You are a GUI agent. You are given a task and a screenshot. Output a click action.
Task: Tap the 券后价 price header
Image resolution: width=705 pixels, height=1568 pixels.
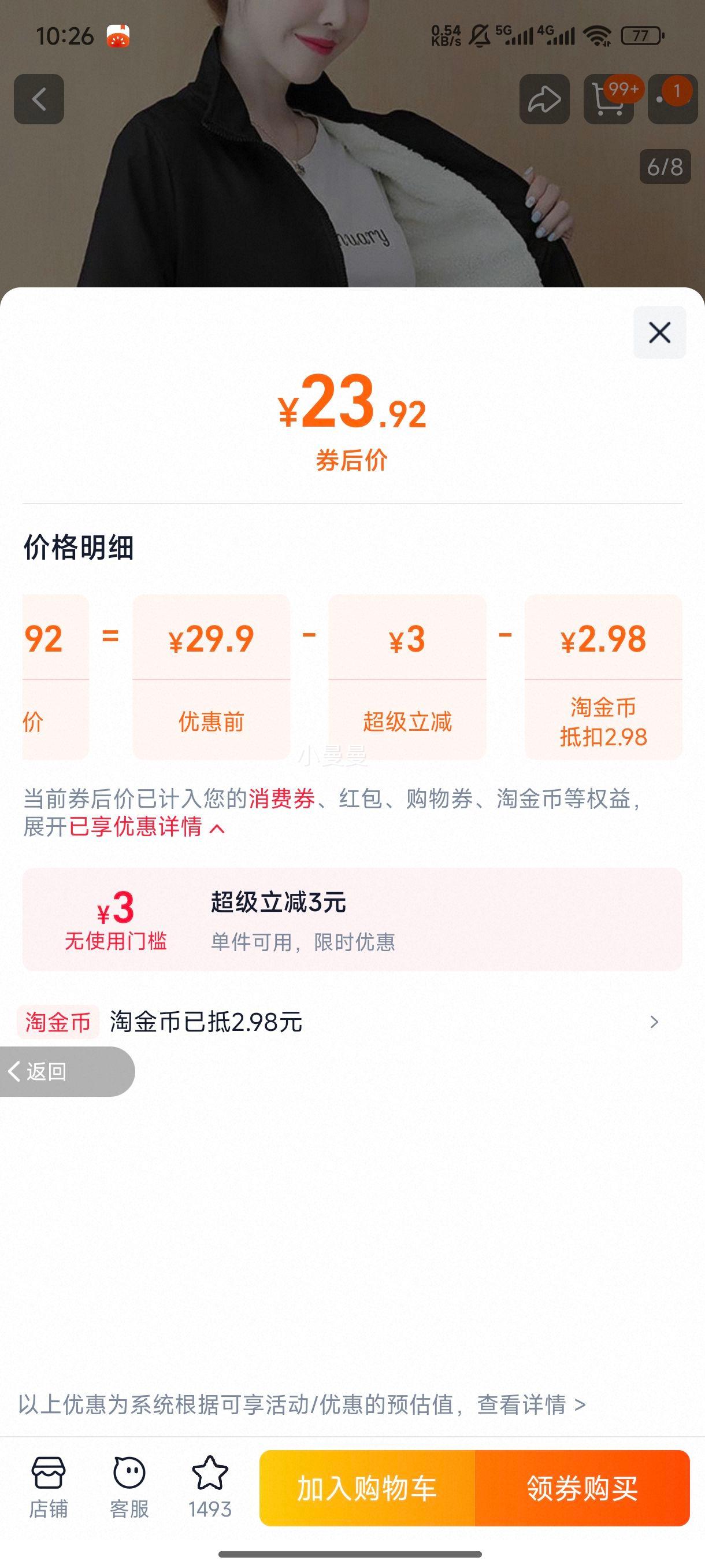point(352,461)
